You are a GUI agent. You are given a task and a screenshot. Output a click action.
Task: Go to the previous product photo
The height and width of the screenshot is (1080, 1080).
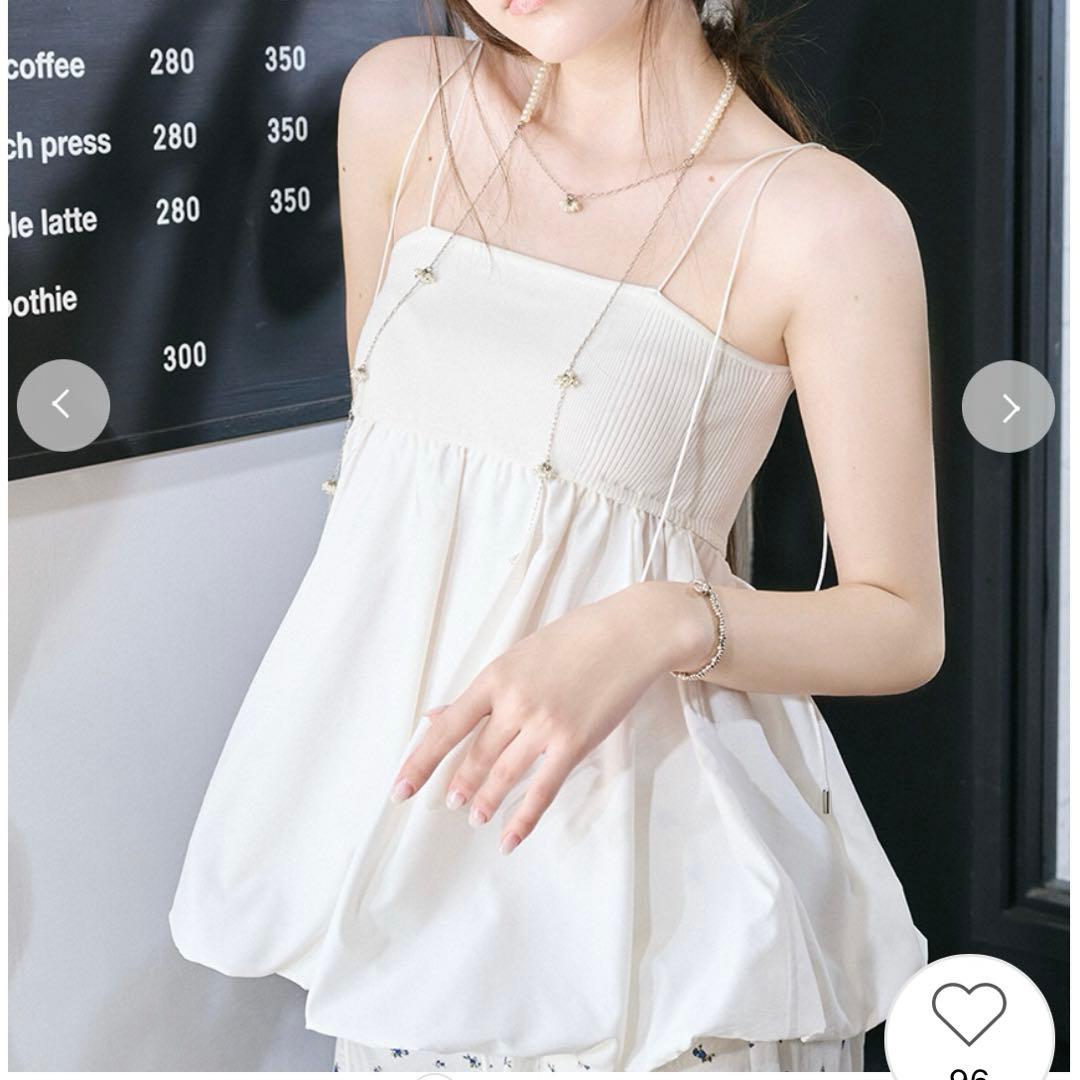click(x=63, y=405)
